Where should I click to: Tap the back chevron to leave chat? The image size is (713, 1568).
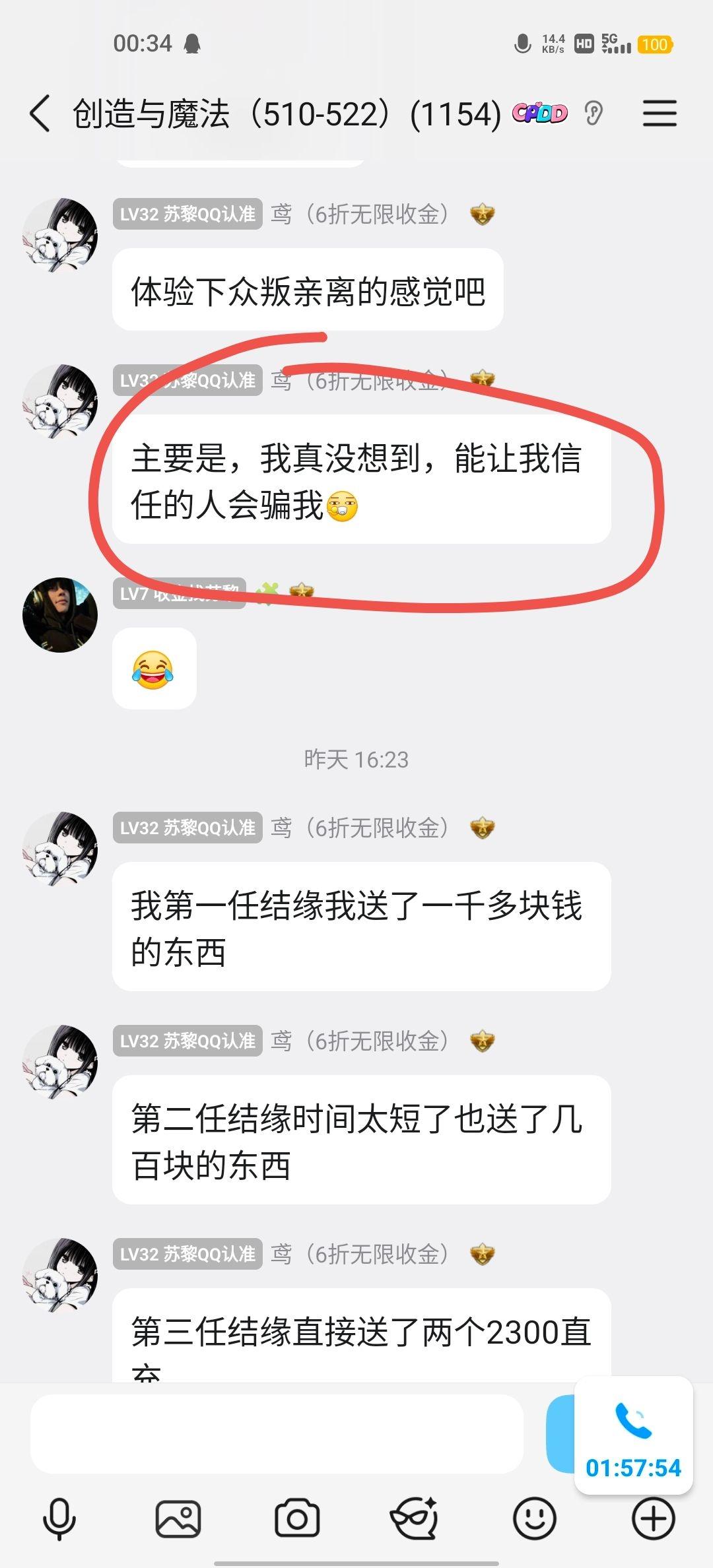[x=41, y=113]
